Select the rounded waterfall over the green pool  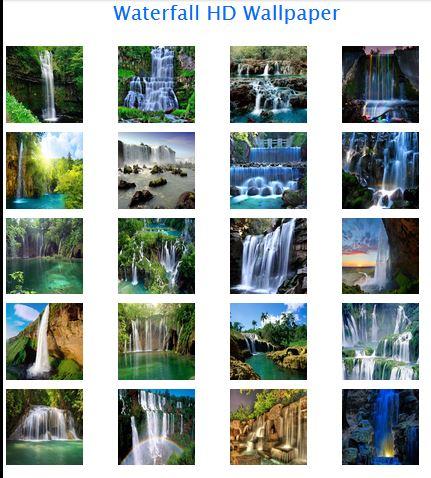[44, 427]
